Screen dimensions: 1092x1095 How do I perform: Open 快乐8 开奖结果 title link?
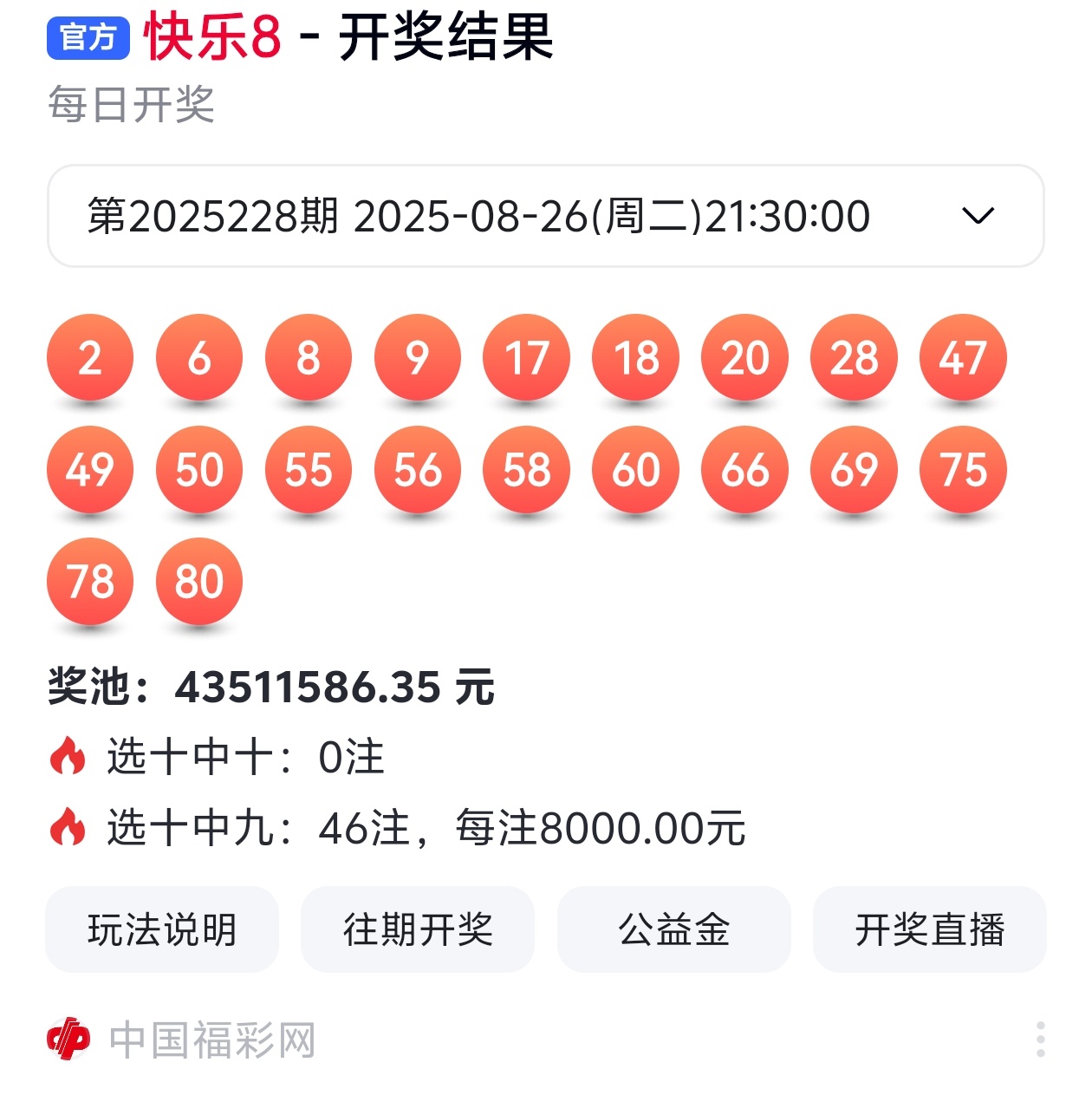pyautogui.click(x=348, y=37)
